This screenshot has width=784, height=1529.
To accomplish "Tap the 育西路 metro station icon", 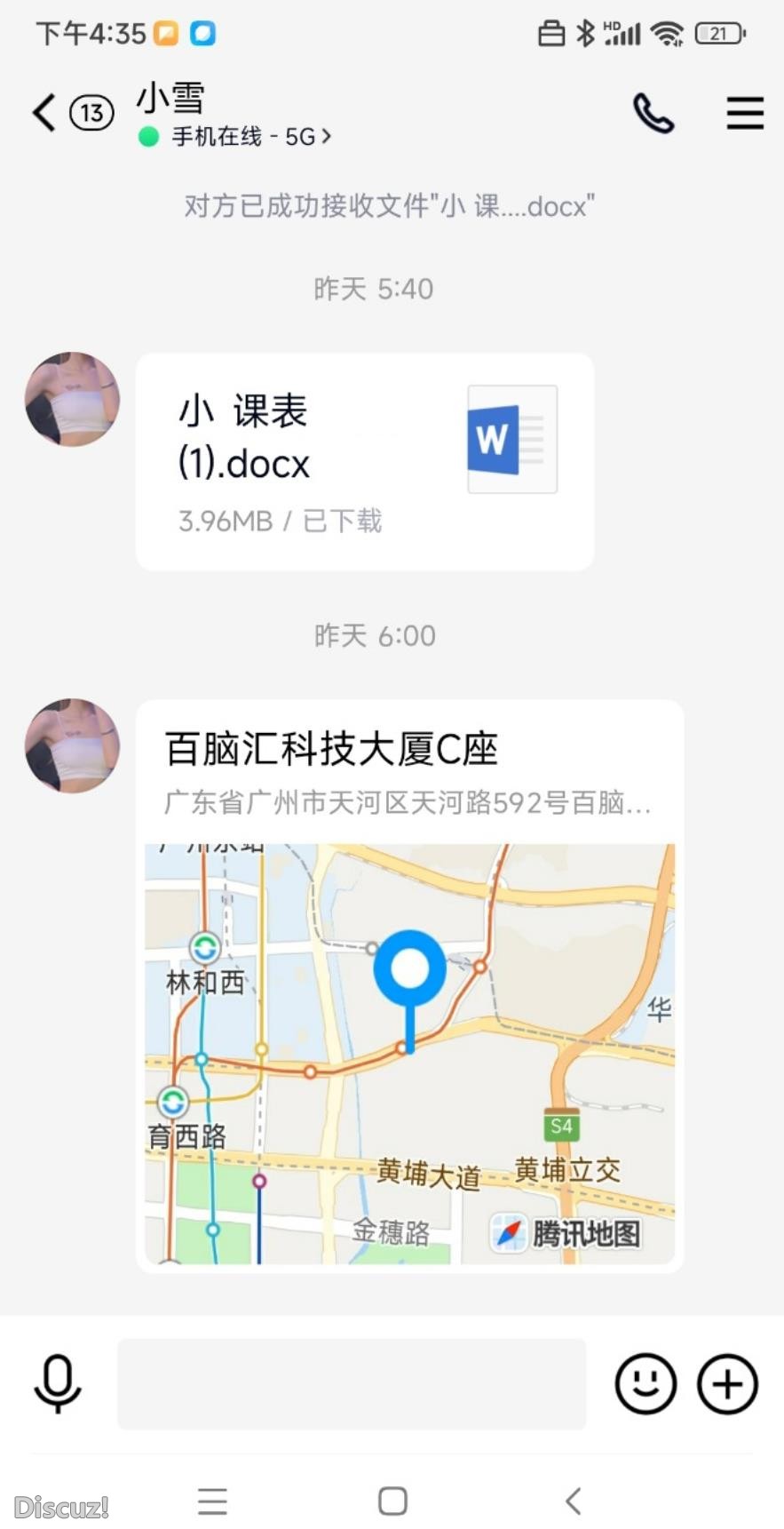I will coord(172,1103).
